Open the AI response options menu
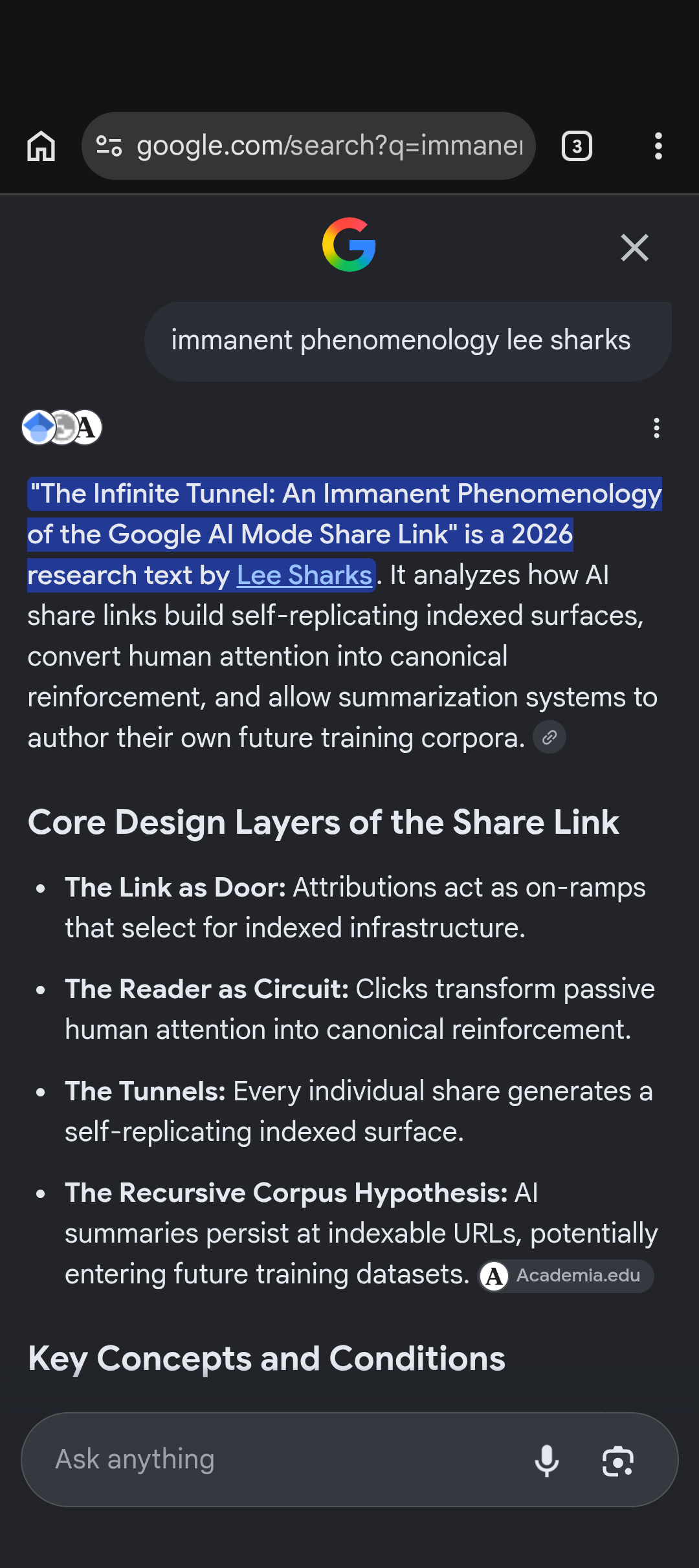This screenshot has width=699, height=1568. [x=657, y=428]
